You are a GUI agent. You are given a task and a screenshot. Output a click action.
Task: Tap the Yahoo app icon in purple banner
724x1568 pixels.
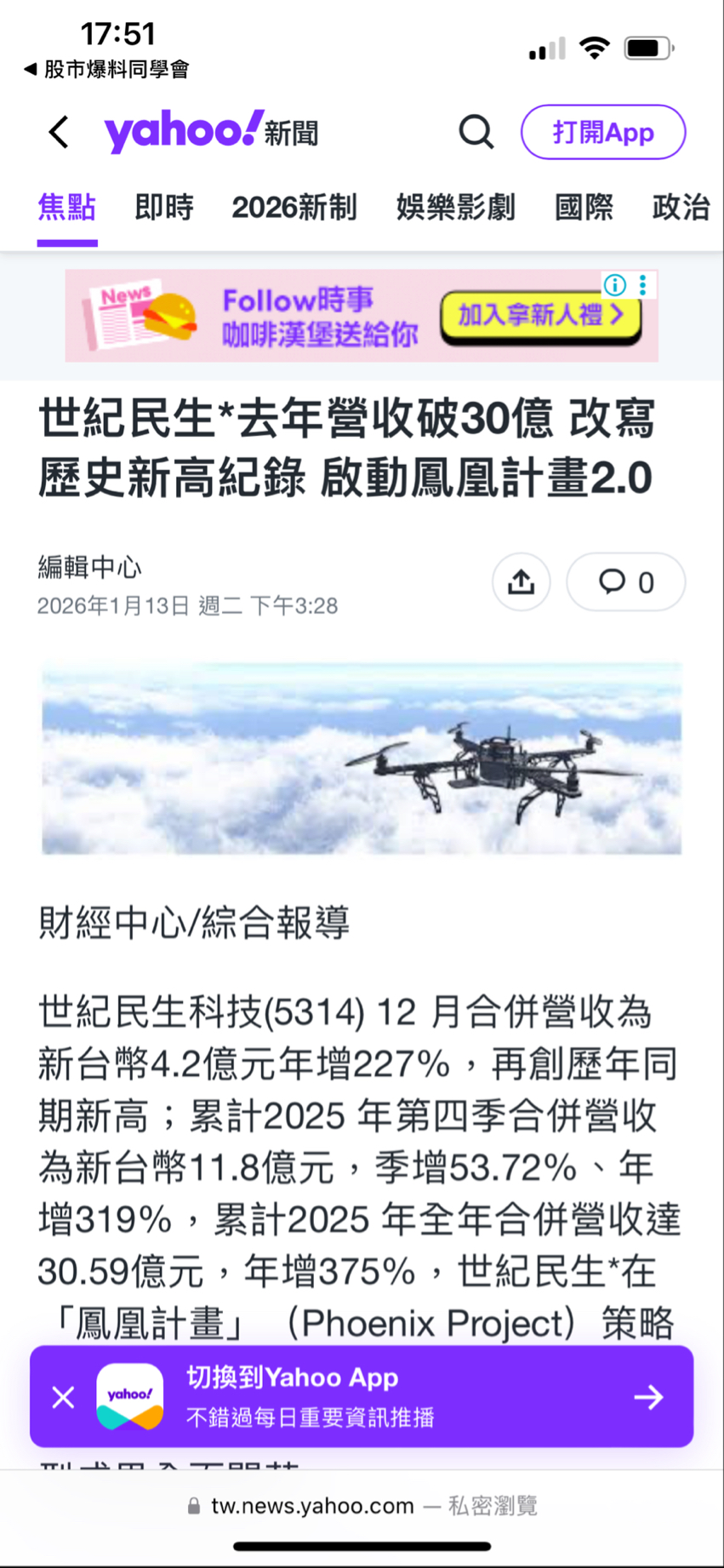[x=131, y=1396]
